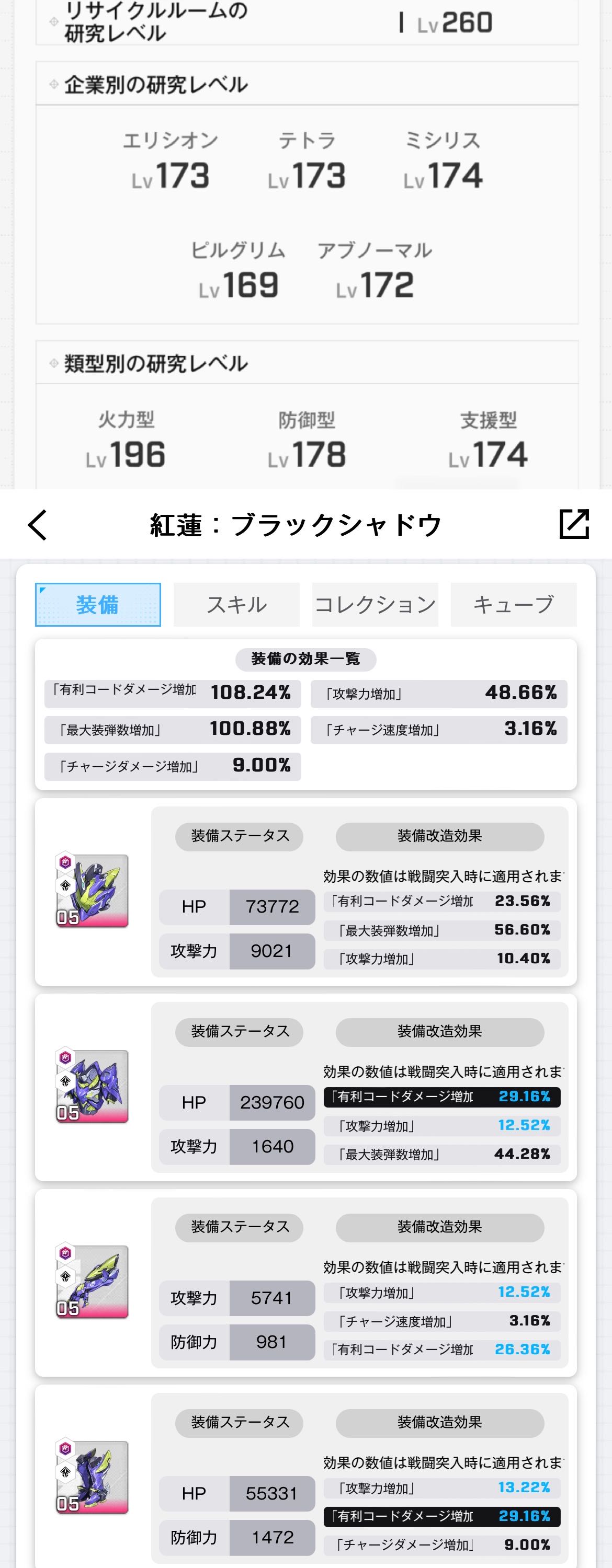
Task: Open the キューブ tab
Action: (513, 604)
